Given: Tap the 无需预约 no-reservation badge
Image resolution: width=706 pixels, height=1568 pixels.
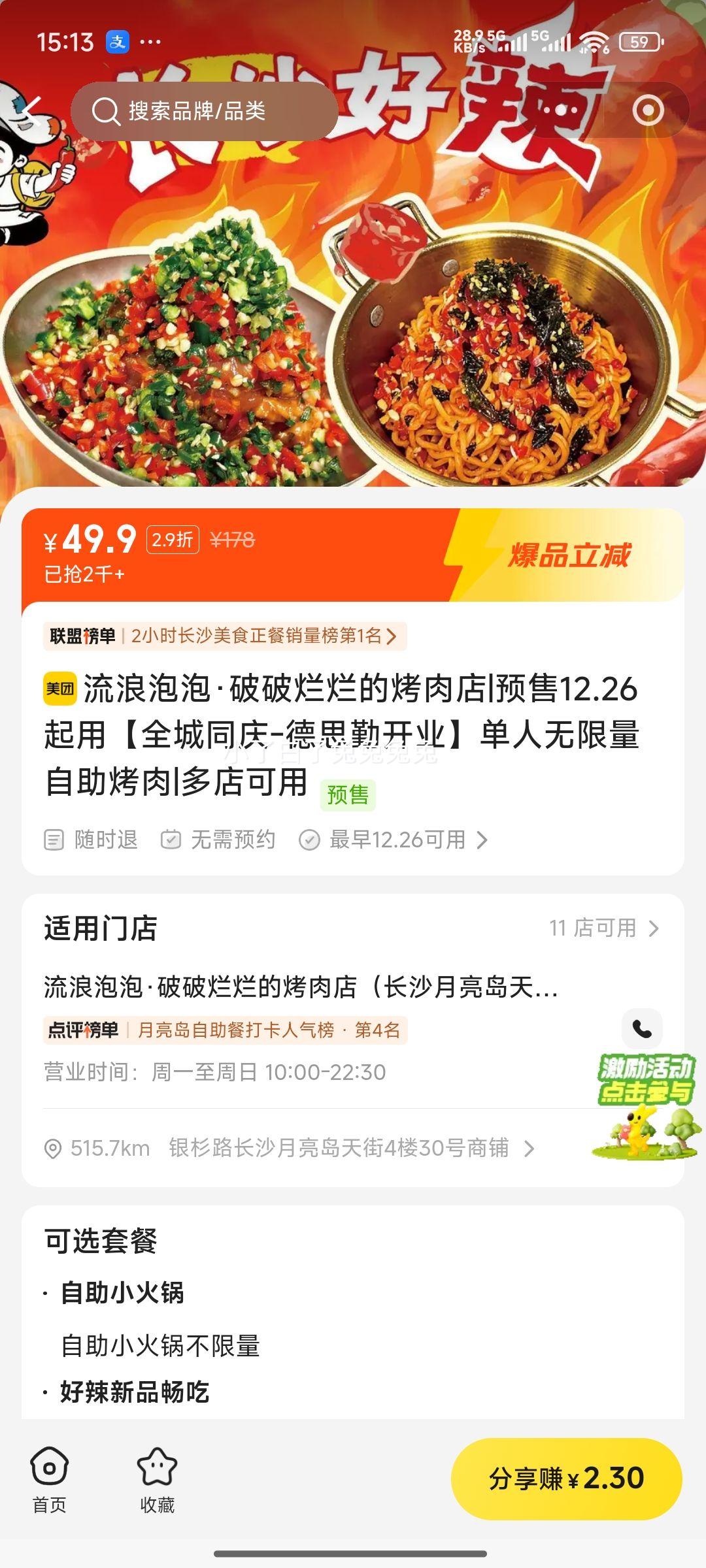Looking at the screenshot, I should point(222,840).
